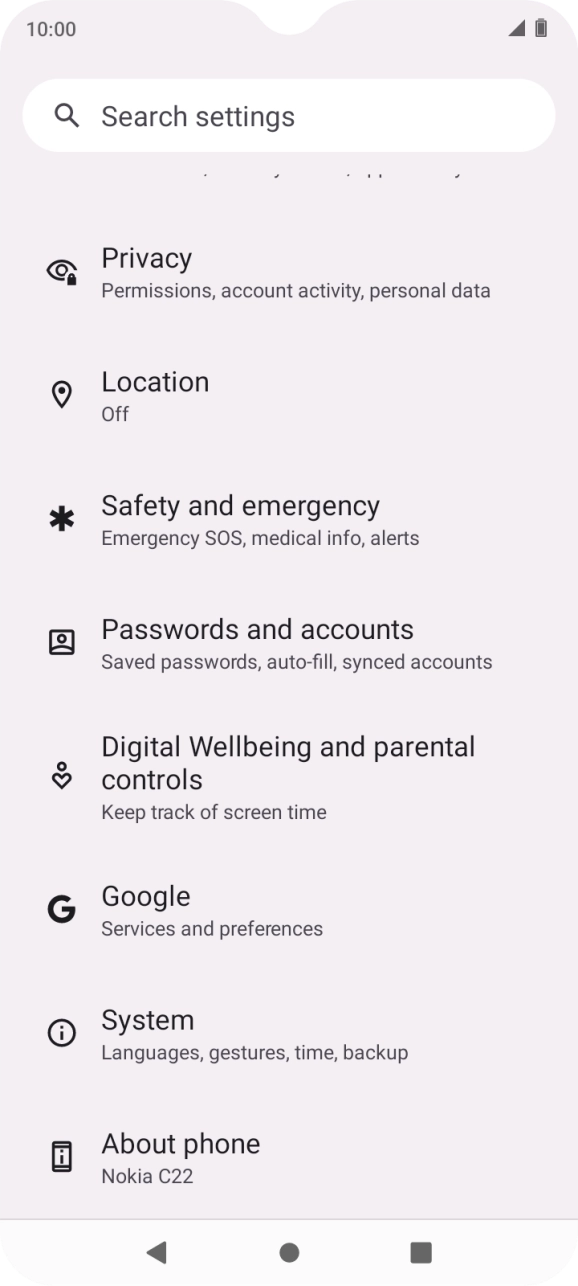Open Safety and emergency
The width and height of the screenshot is (578, 1286).
pyautogui.click(x=289, y=520)
